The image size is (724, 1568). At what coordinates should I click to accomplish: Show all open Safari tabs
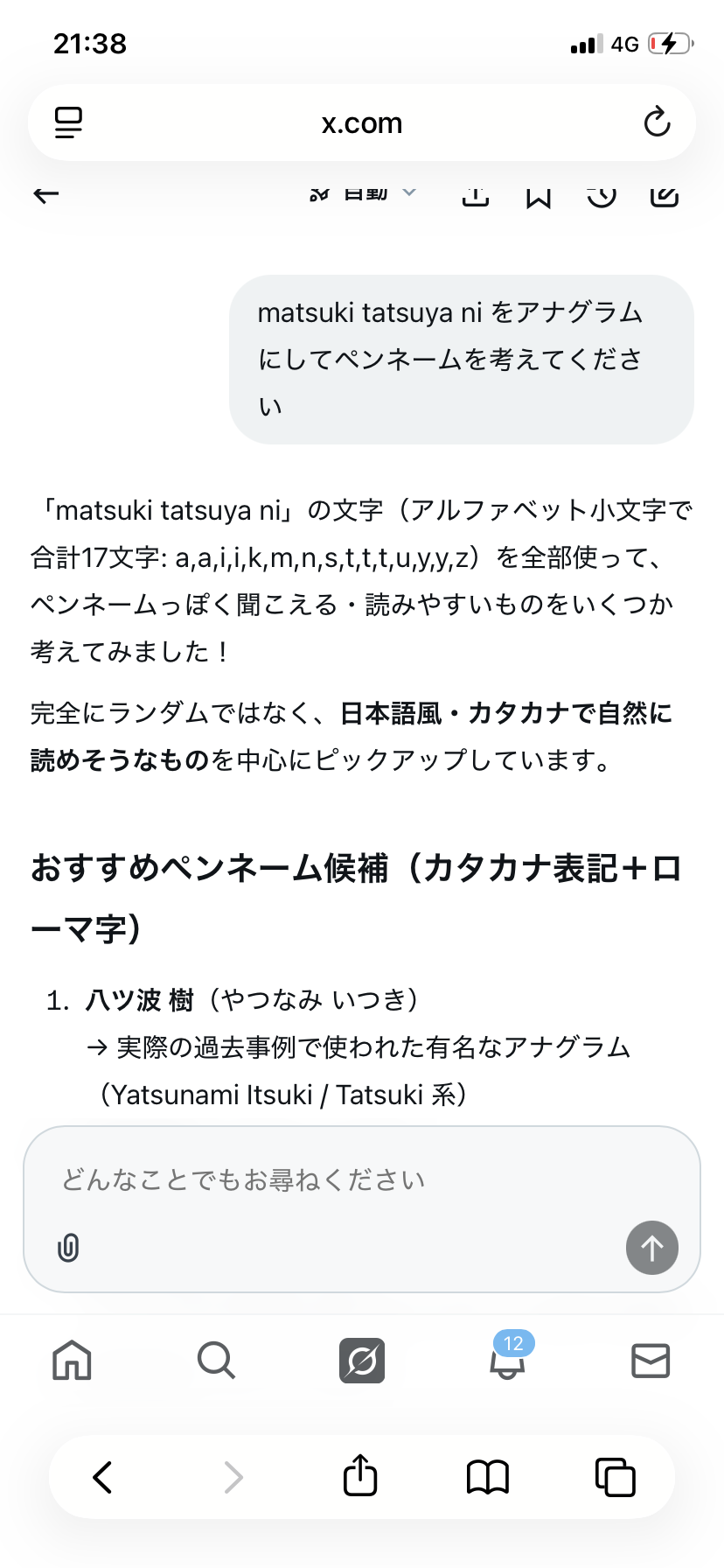615,1477
